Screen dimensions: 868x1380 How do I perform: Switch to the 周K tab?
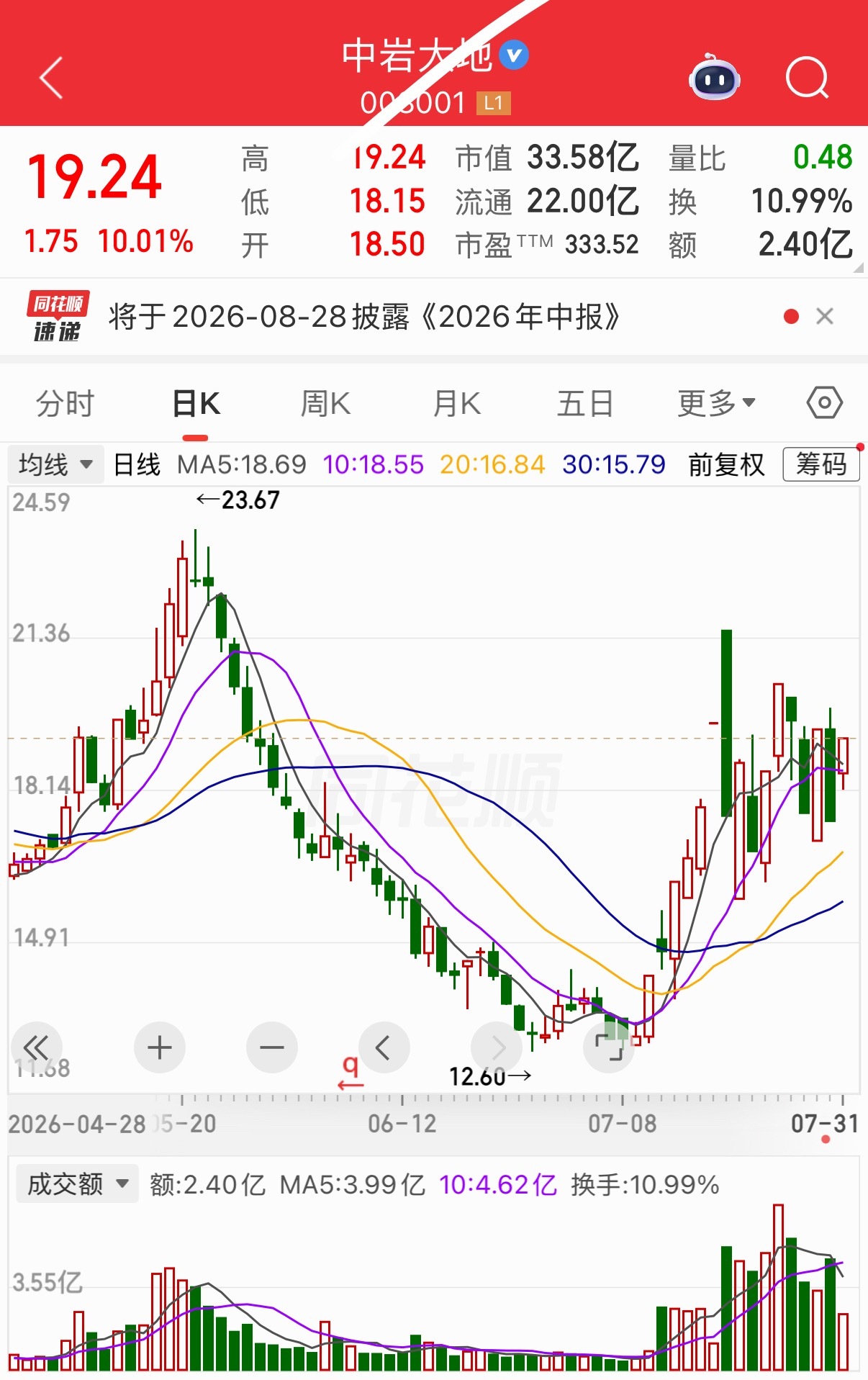tap(325, 403)
